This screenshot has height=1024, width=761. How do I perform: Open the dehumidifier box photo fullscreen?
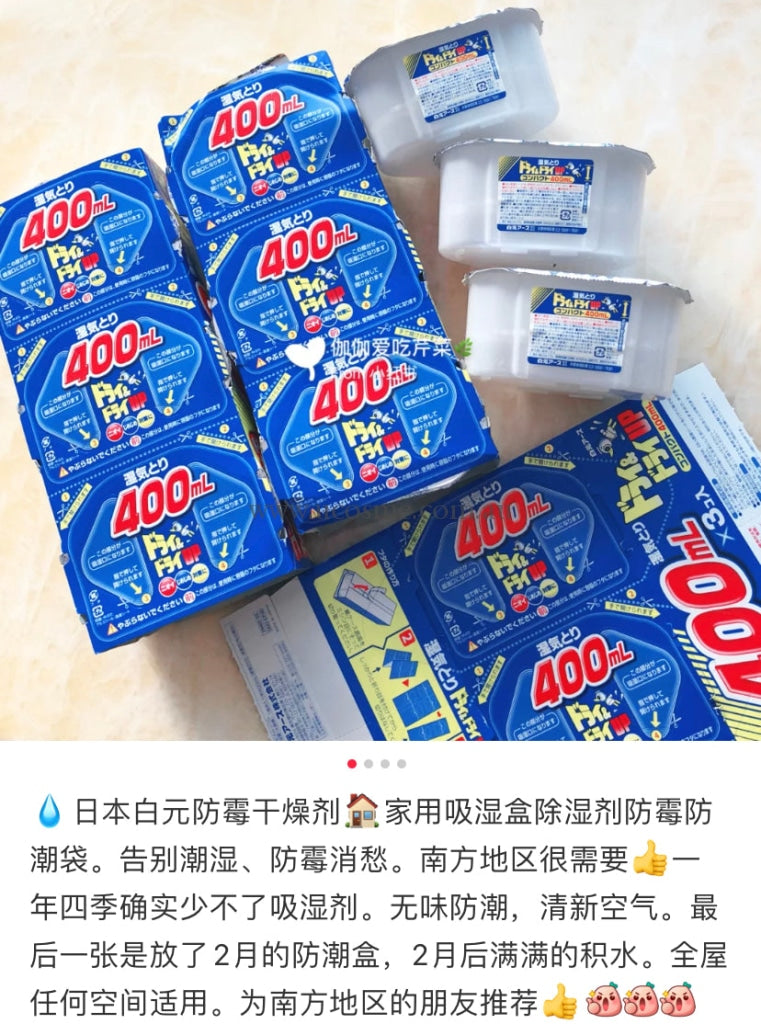[x=380, y=370]
